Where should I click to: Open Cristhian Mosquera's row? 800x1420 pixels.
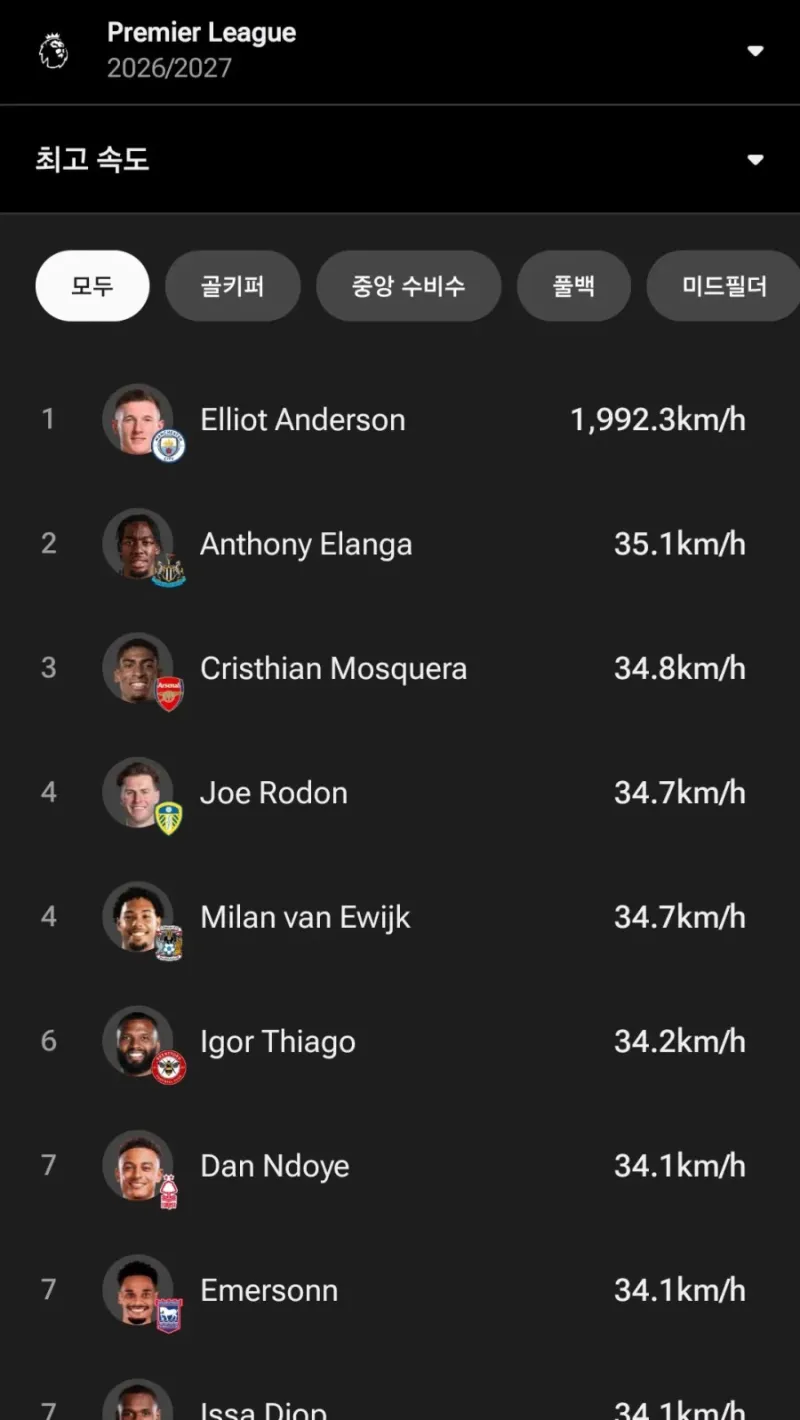[x=400, y=668]
